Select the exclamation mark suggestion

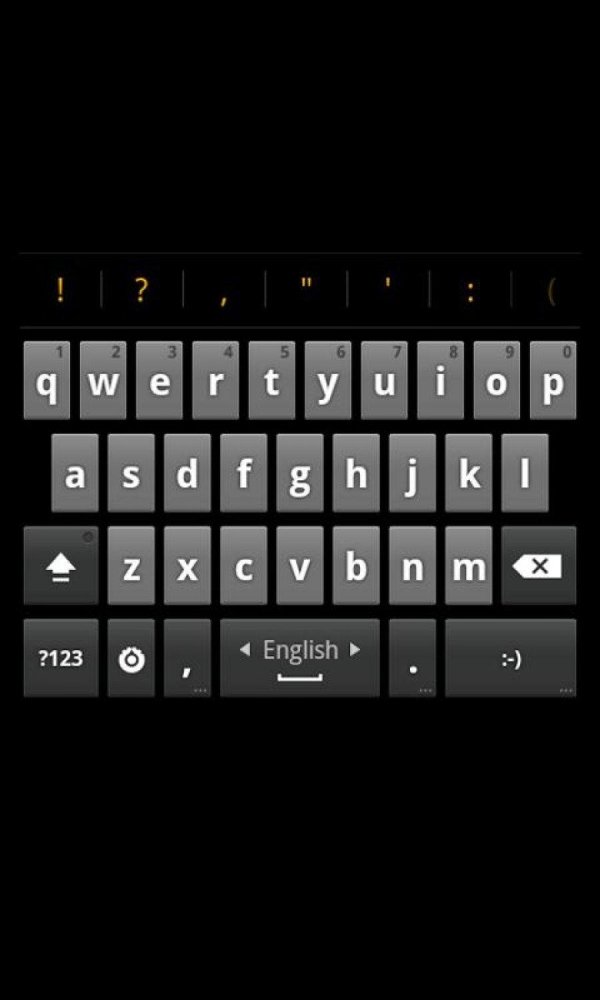pyautogui.click(x=60, y=290)
